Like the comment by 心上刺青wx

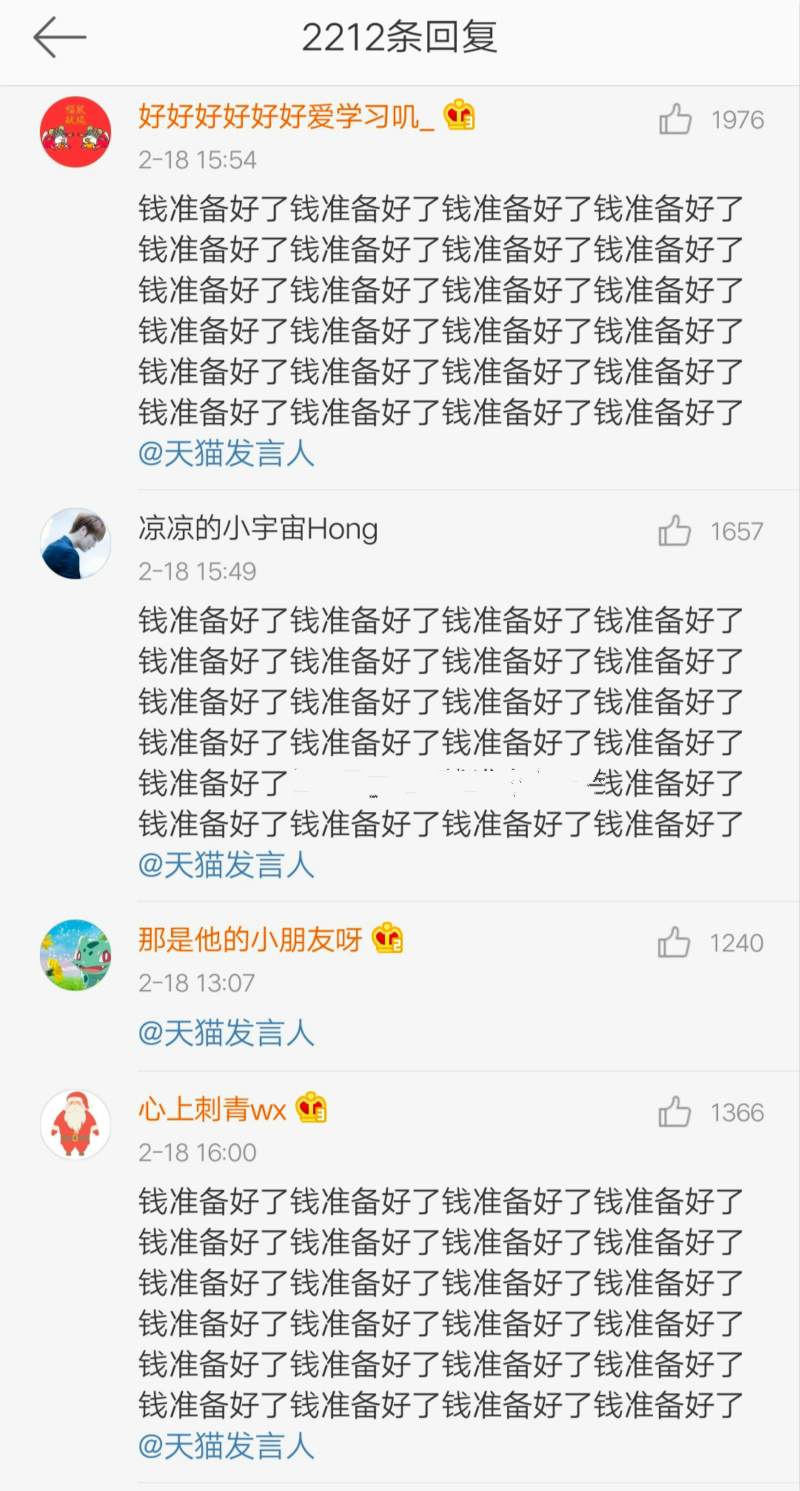(676, 1112)
